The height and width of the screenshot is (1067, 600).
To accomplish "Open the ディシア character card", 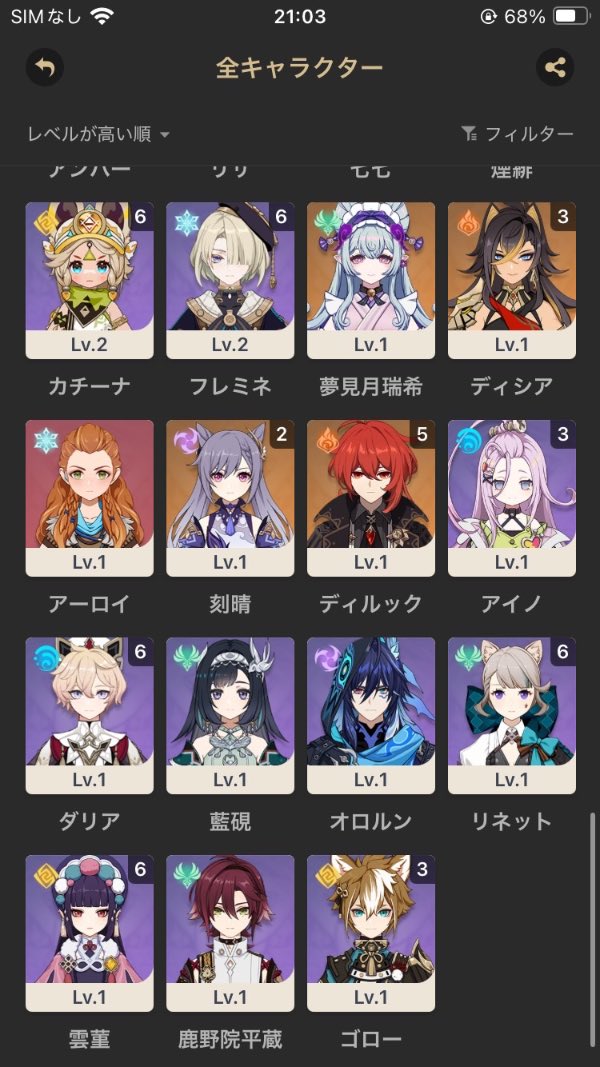I will 512,280.
